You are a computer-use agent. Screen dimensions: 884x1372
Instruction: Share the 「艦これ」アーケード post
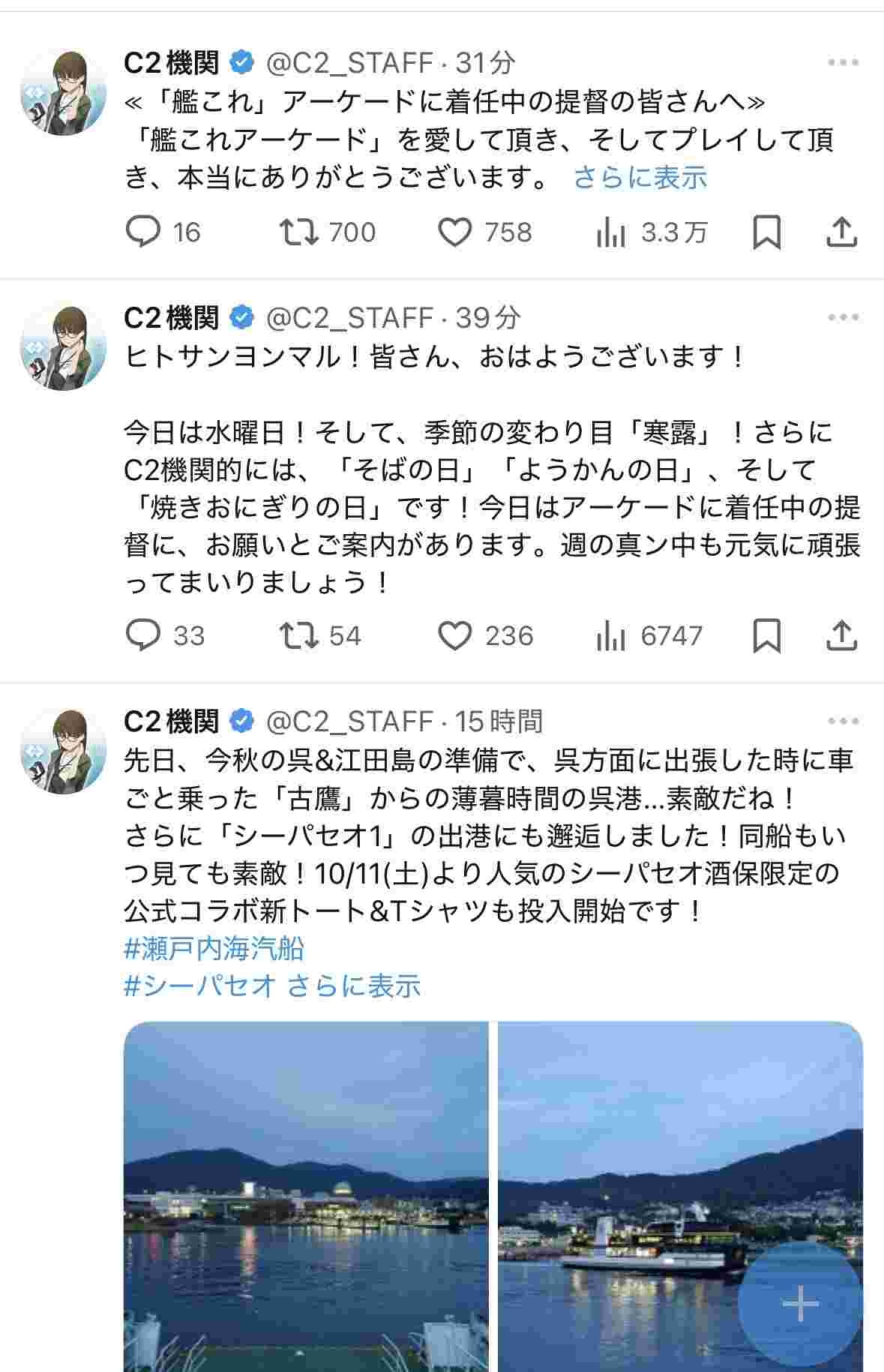[x=841, y=232]
